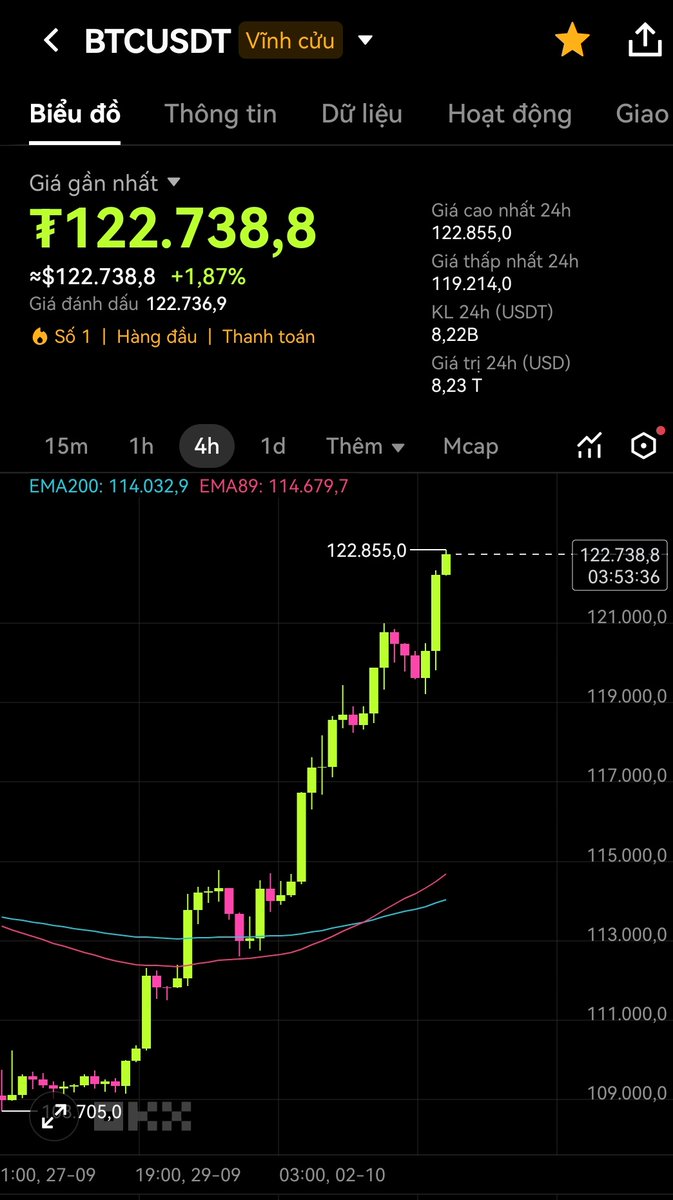This screenshot has width=673, height=1200.
Task: Open the Hàng đầu tag
Action: [x=157, y=337]
